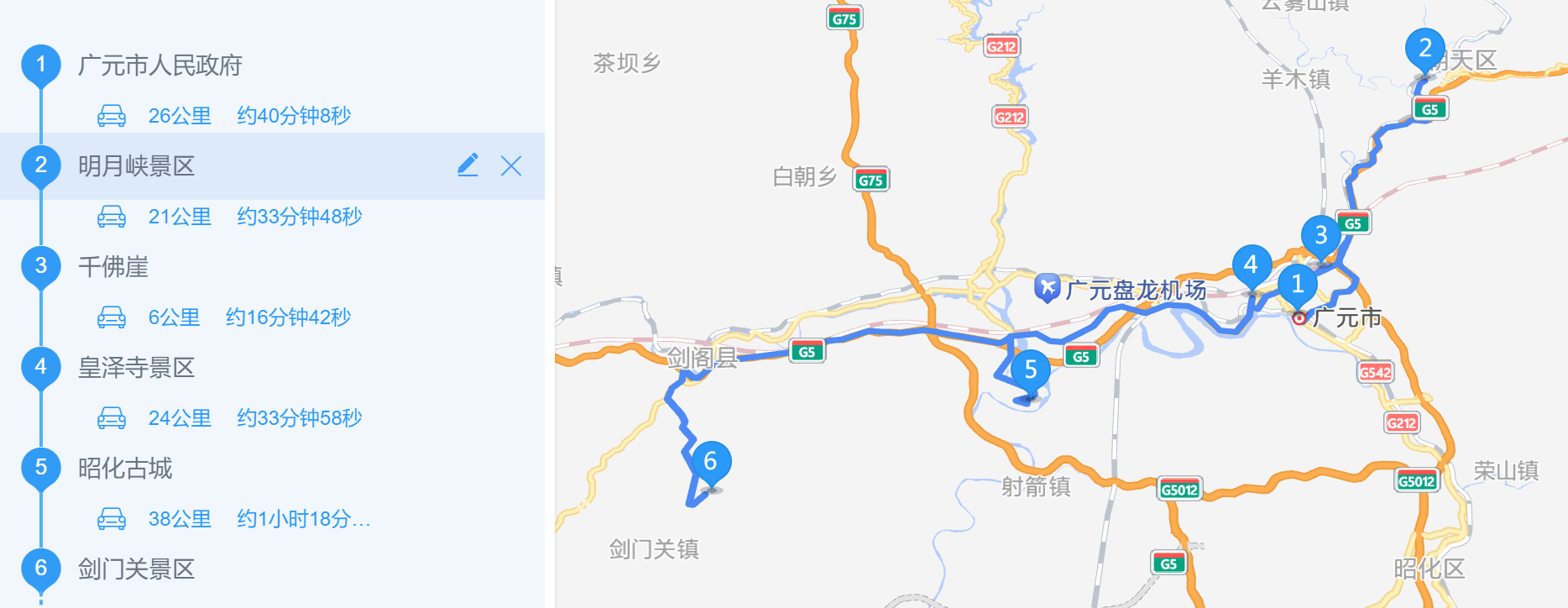Tap the 广元盘龙机场 airport marker
Image resolution: width=1568 pixels, height=608 pixels.
[1048, 288]
